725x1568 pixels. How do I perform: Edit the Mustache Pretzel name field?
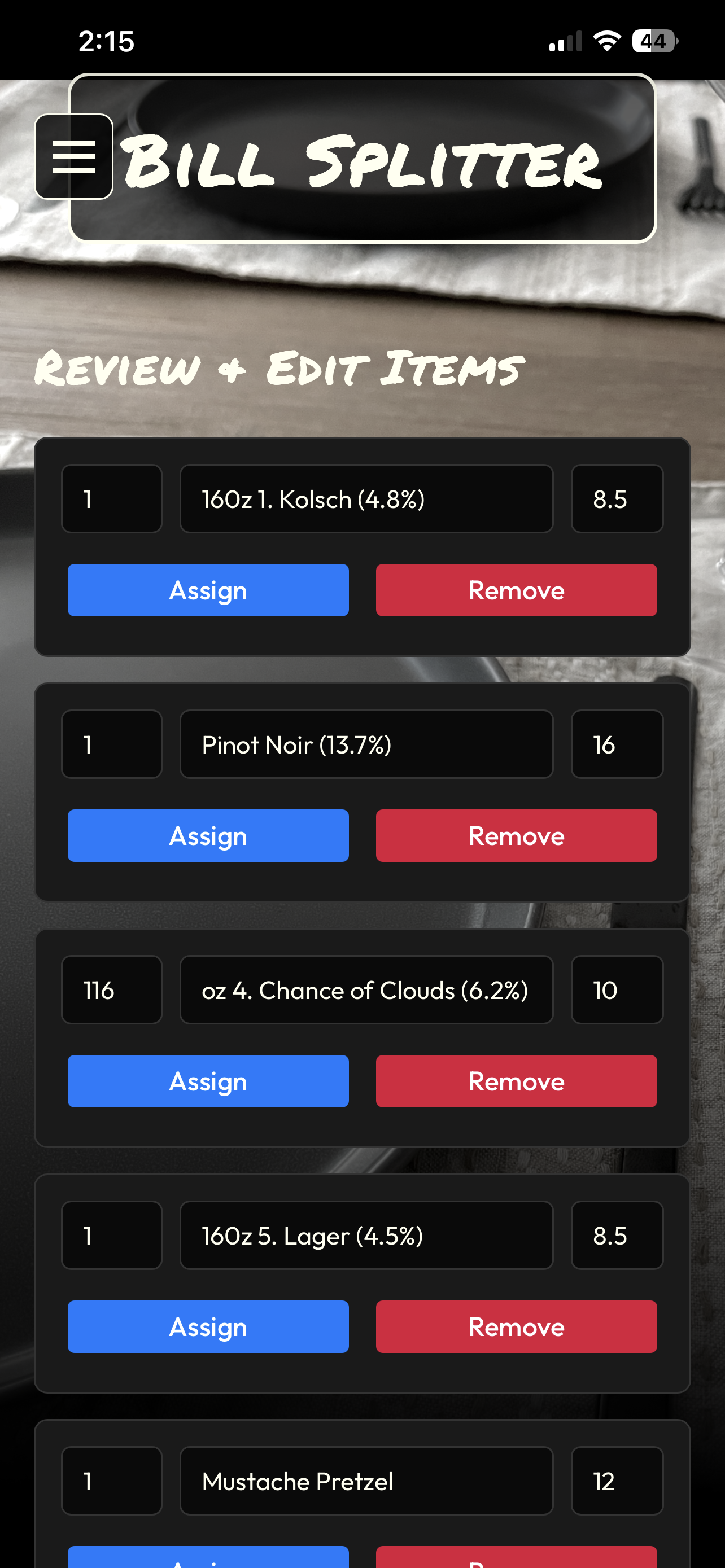coord(366,1481)
